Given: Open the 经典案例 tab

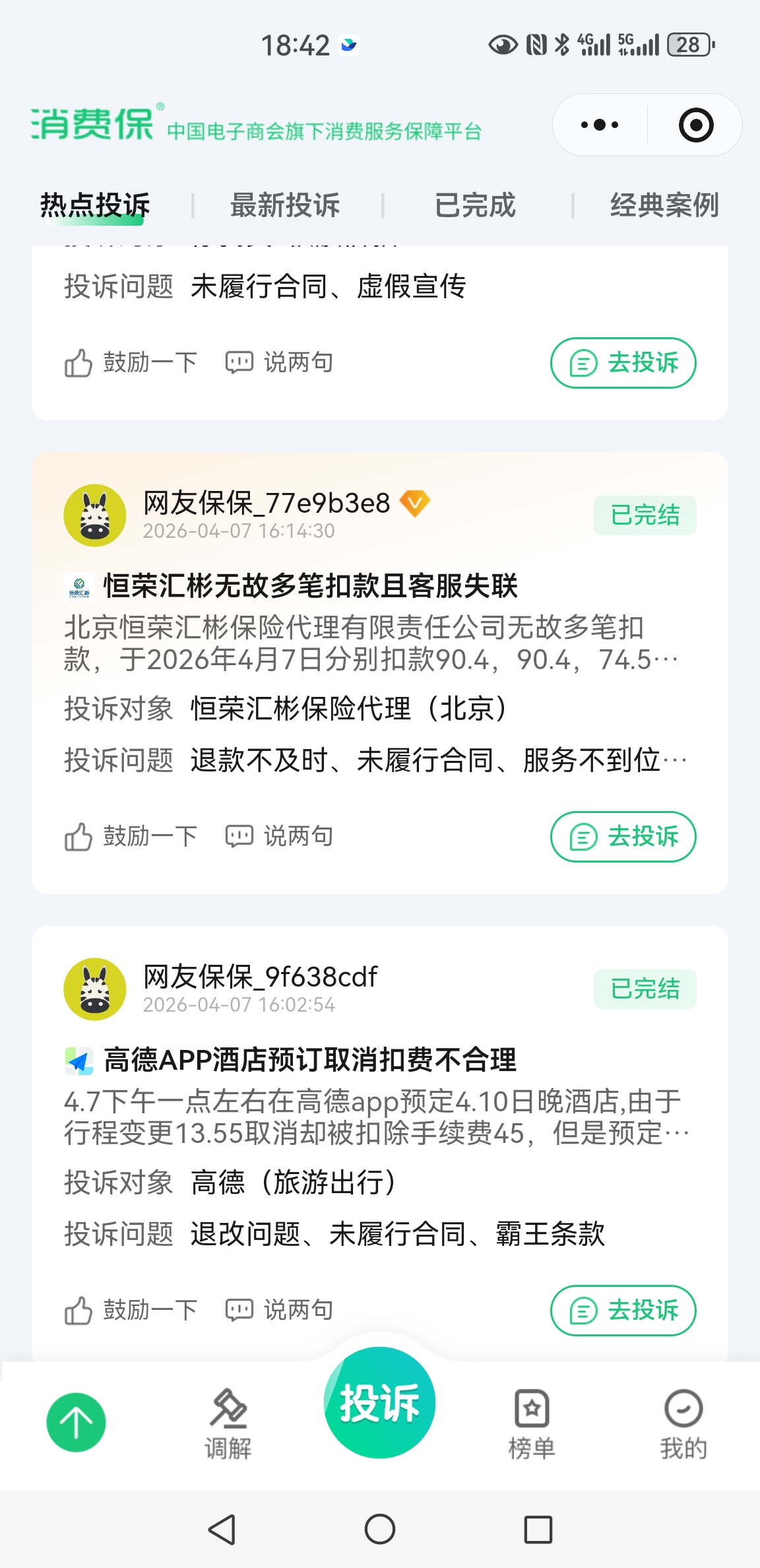Looking at the screenshot, I should pos(664,205).
